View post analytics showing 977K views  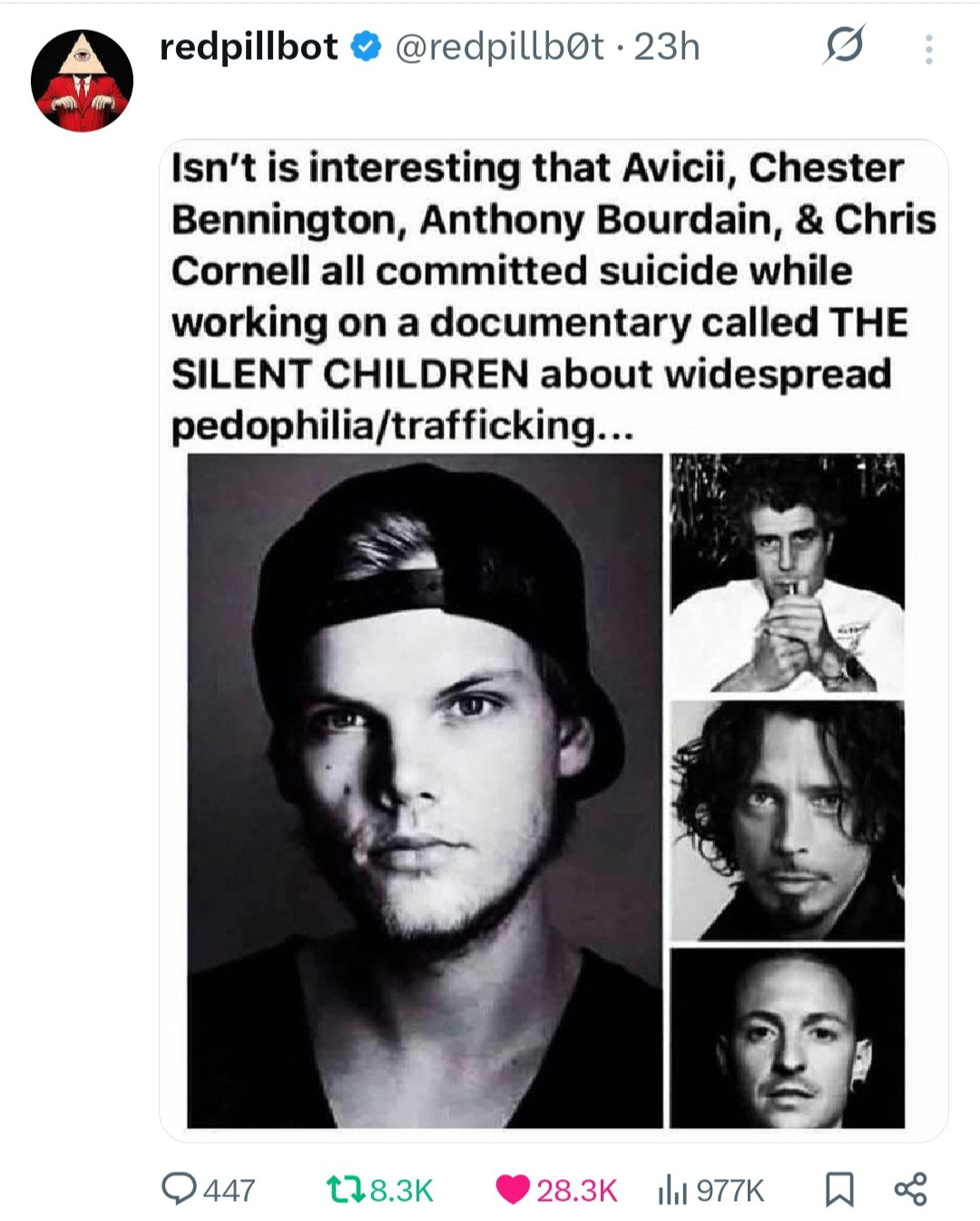(x=671, y=1188)
